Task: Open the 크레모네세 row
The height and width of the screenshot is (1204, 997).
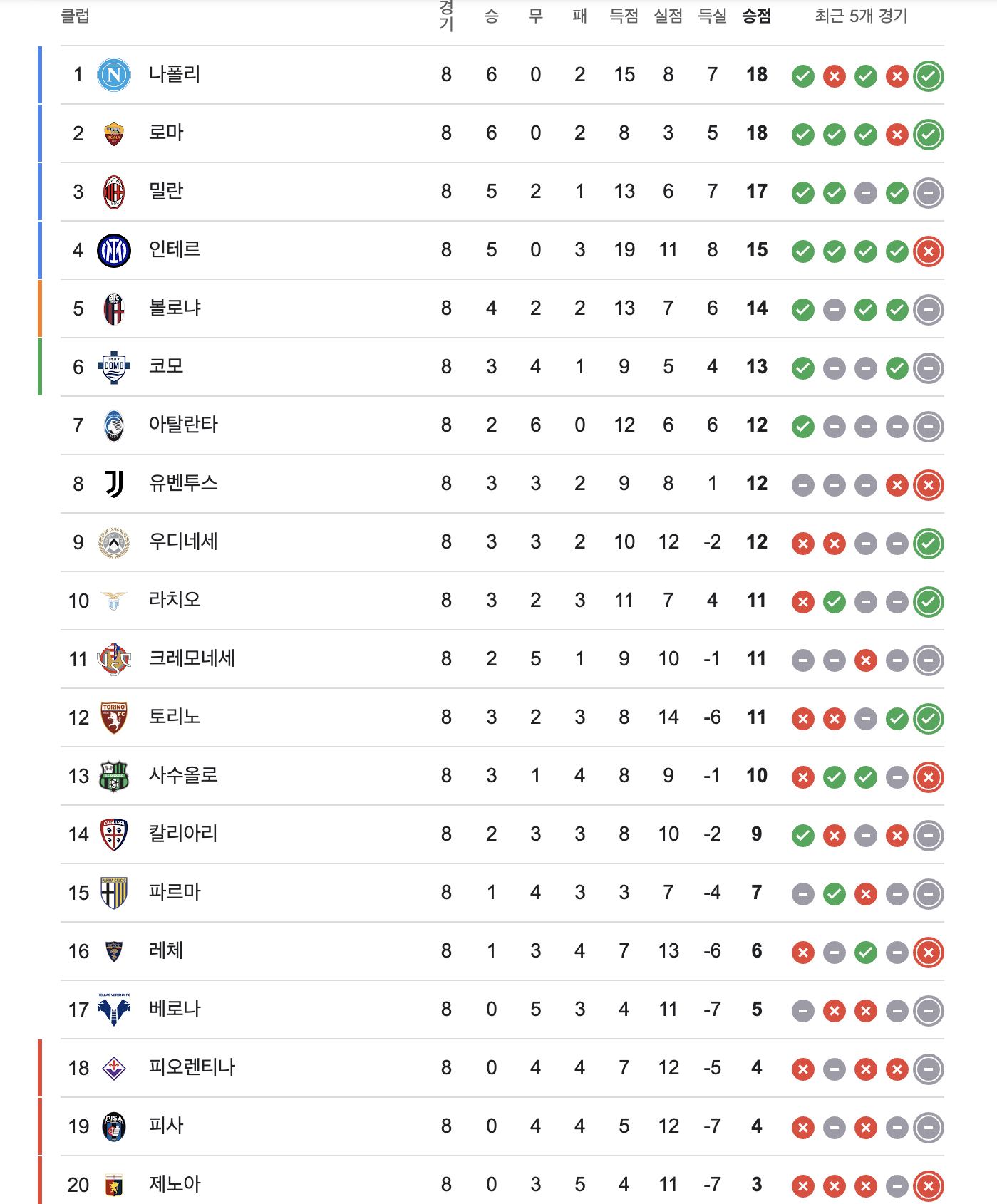Action: click(x=191, y=659)
